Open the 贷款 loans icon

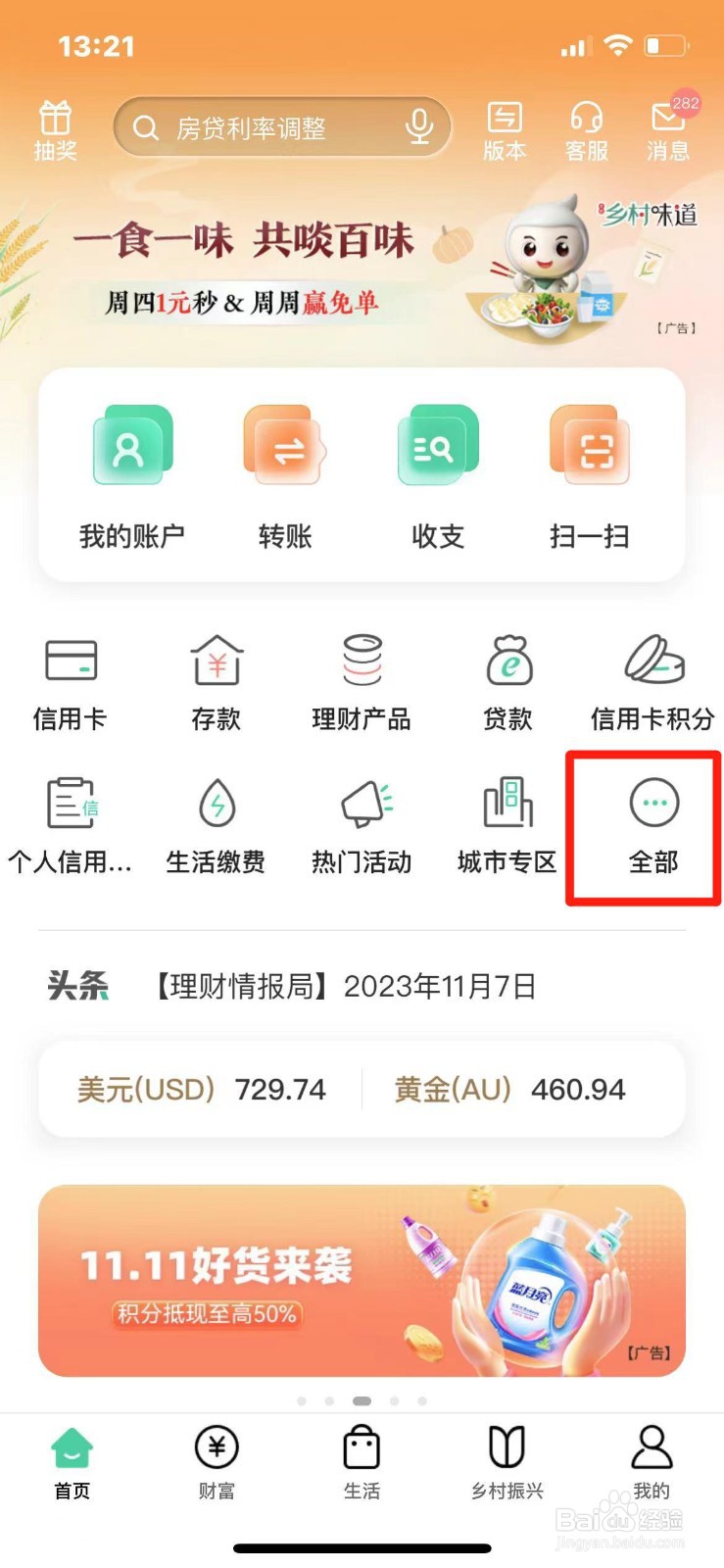coord(507,681)
